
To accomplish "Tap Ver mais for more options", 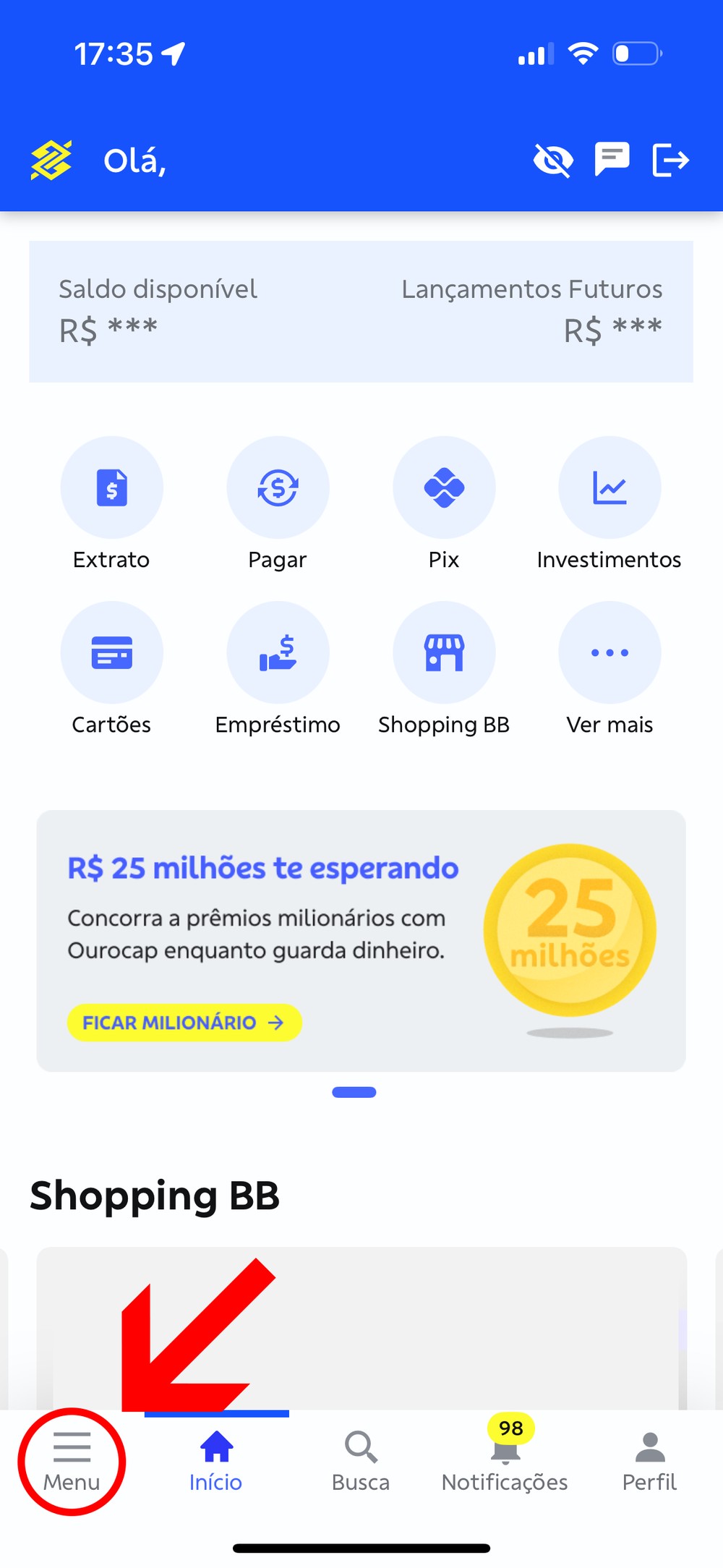I will (x=609, y=652).
